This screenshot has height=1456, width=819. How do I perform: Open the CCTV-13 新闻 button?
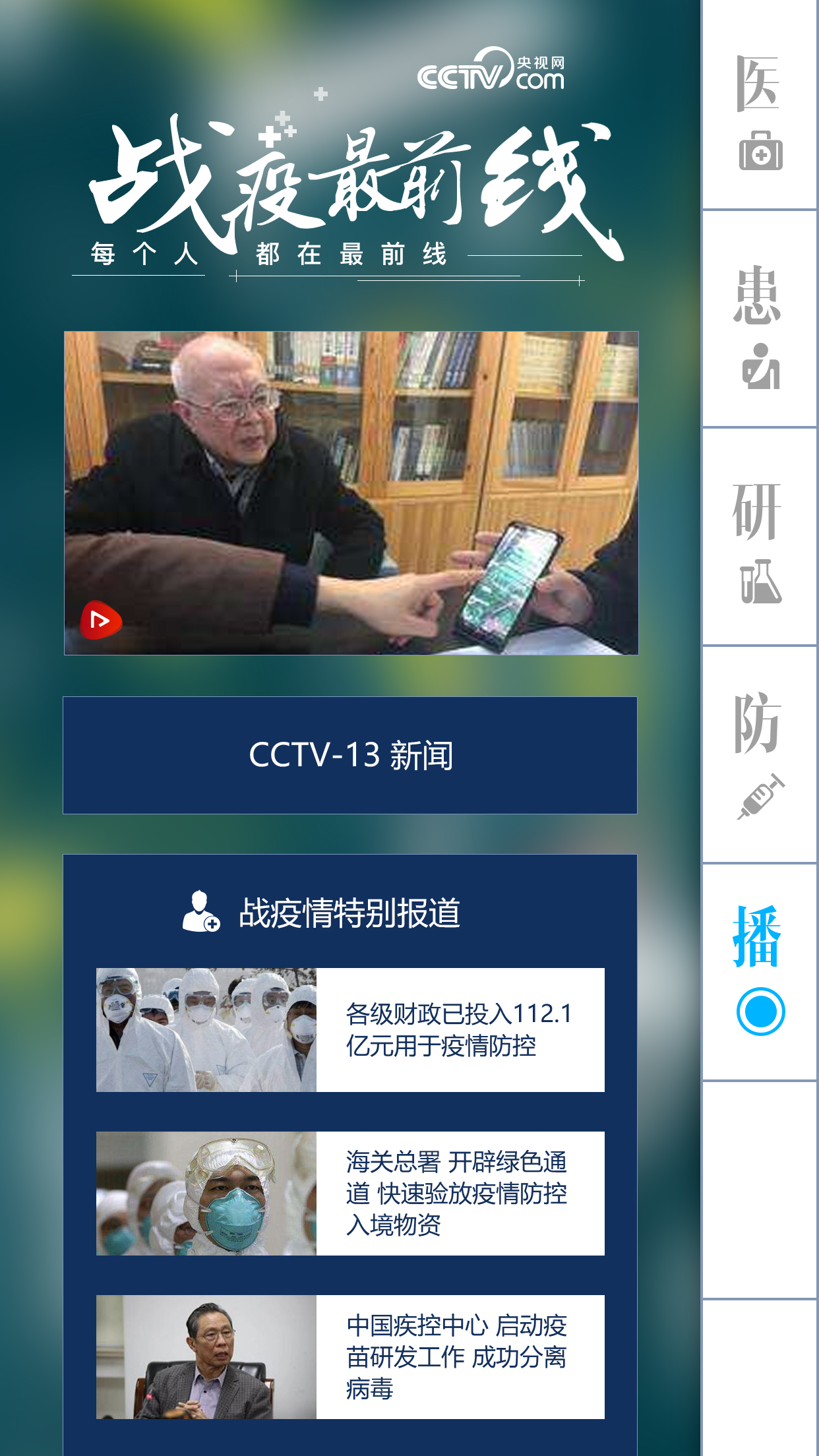pos(350,755)
